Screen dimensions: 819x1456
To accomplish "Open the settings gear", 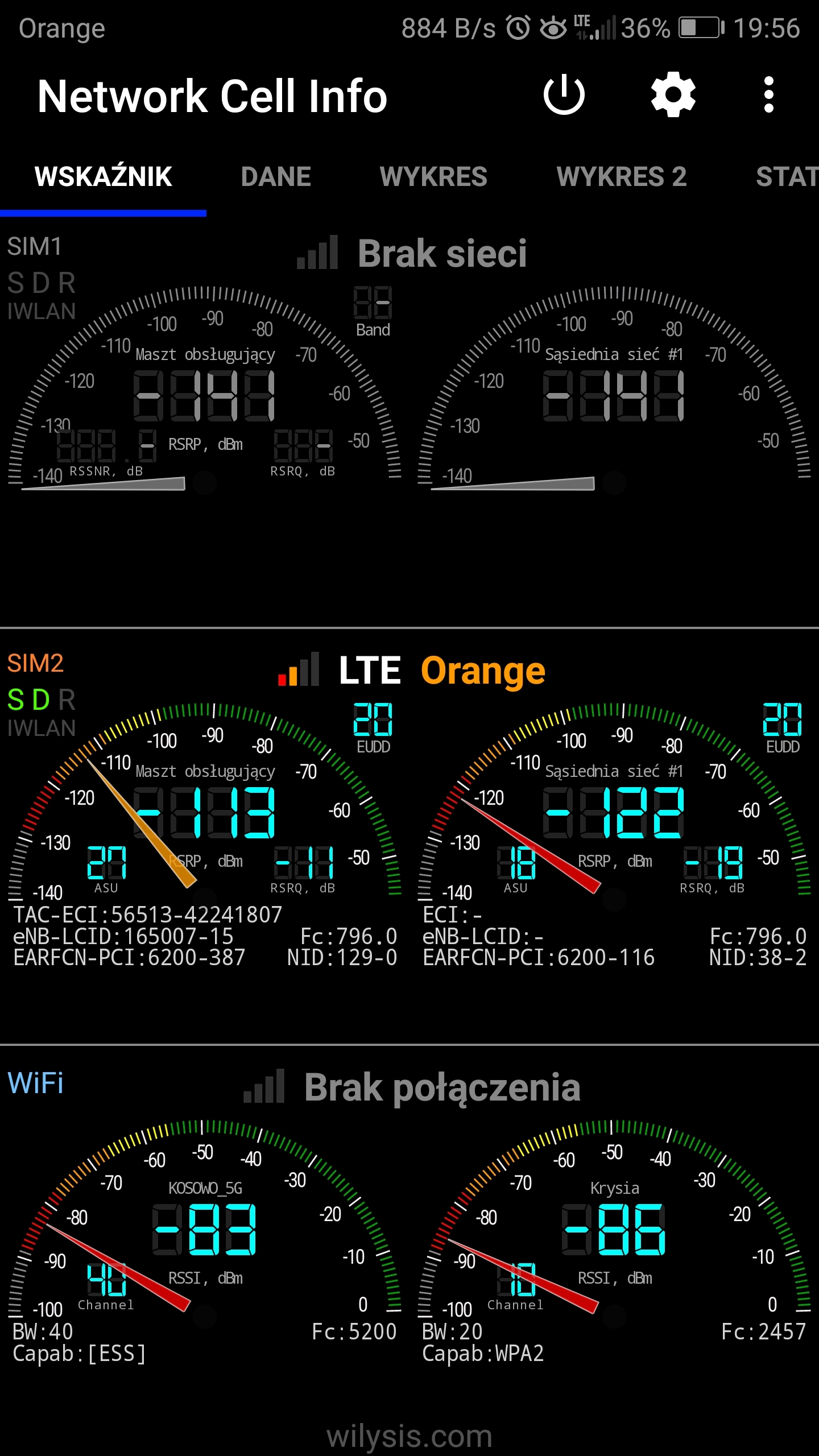I will [673, 94].
